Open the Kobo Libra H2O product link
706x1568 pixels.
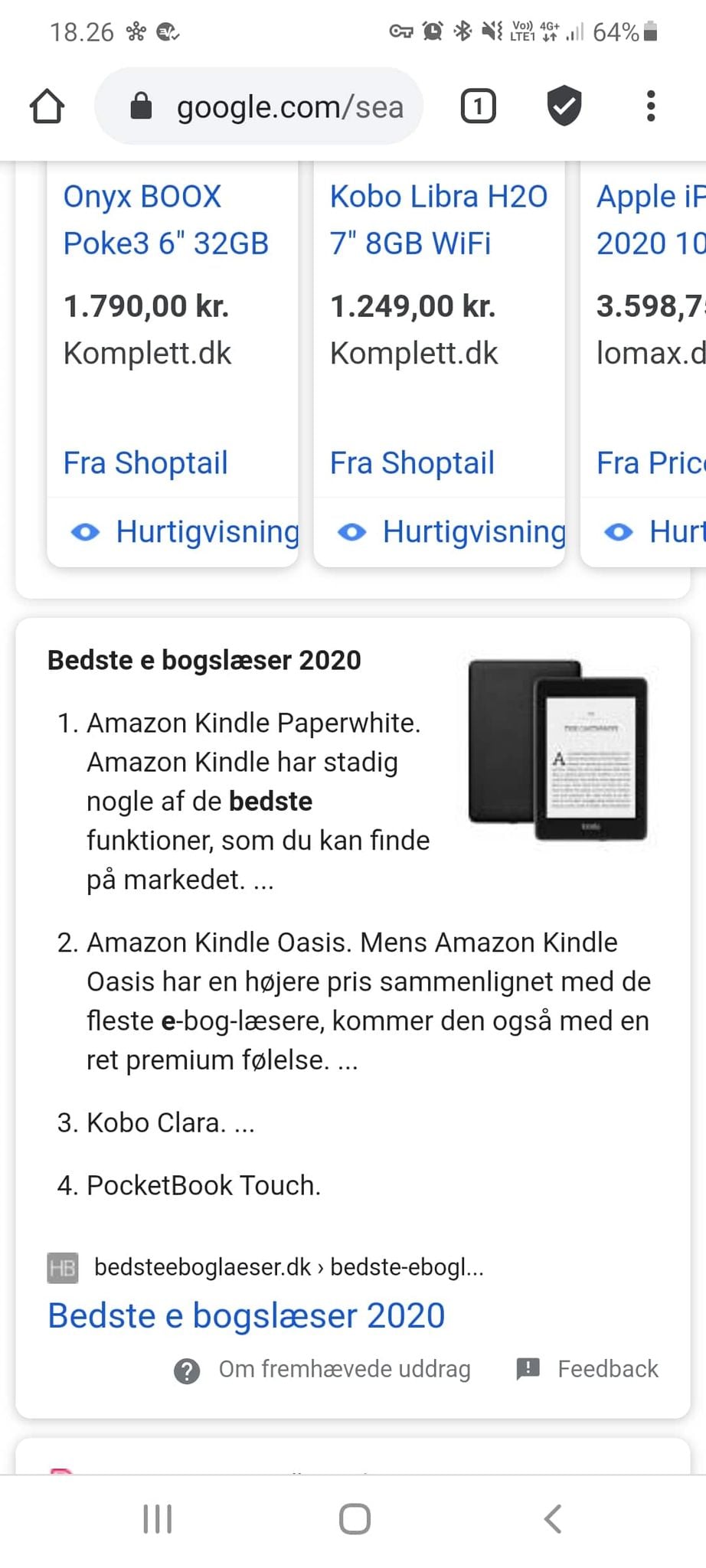[438, 220]
